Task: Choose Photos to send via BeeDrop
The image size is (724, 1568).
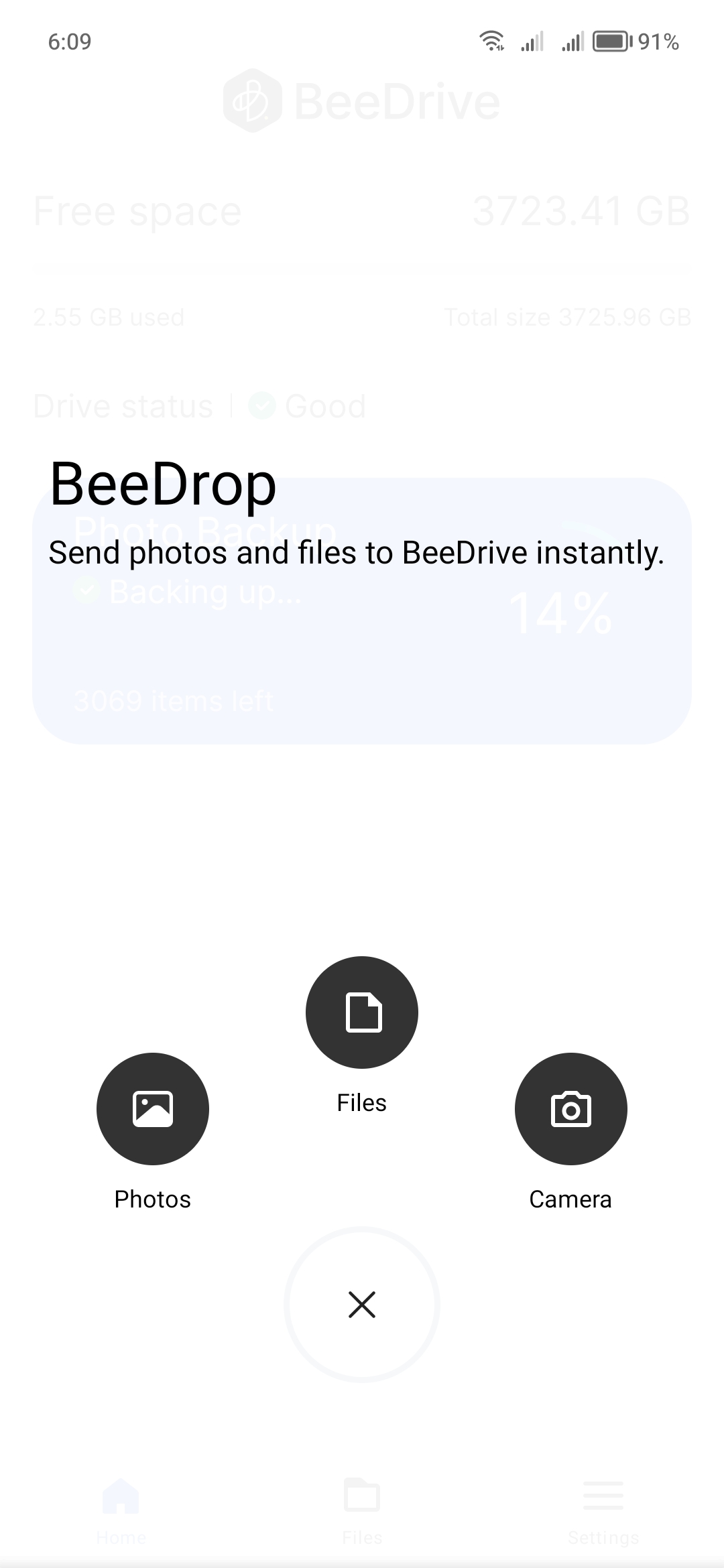Action: point(153,1109)
